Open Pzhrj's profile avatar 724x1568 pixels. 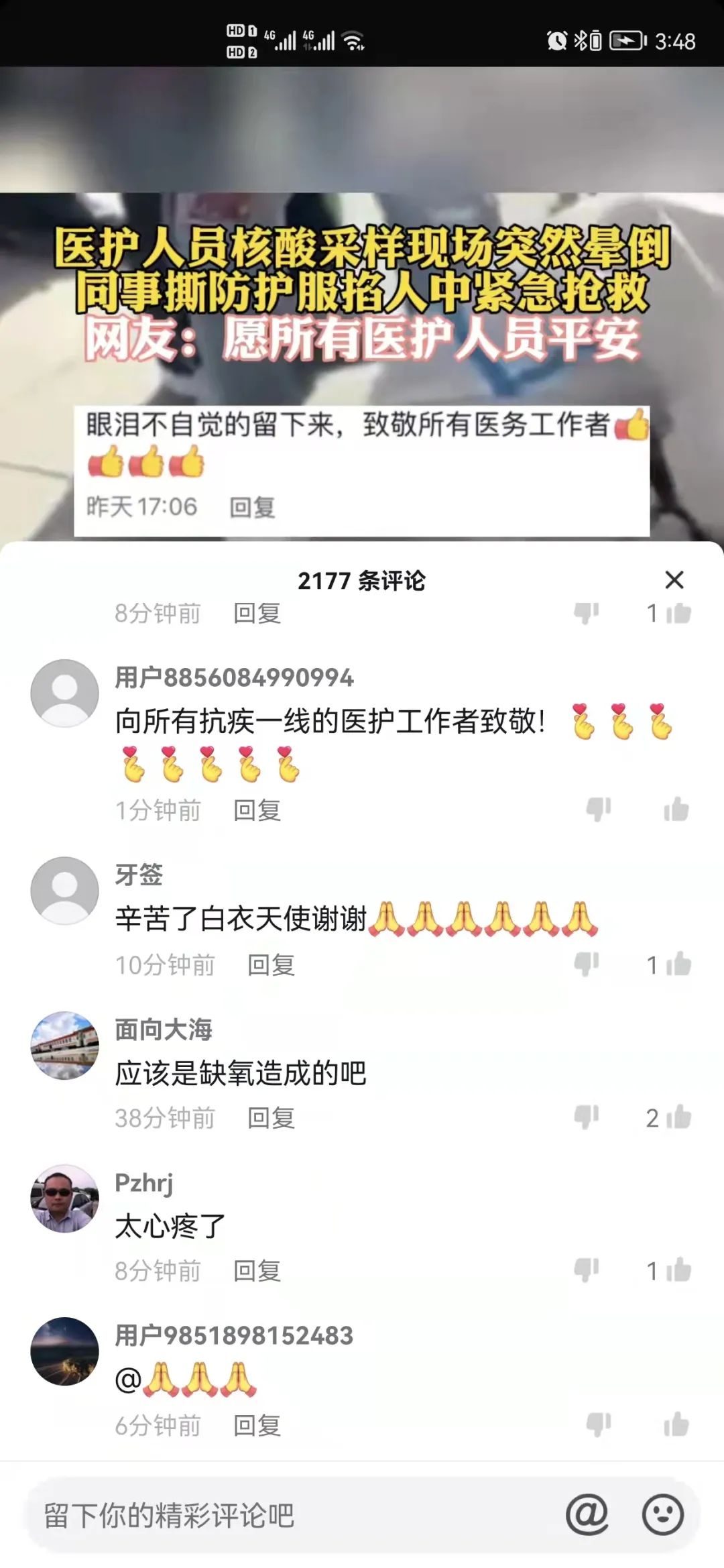65,1198
